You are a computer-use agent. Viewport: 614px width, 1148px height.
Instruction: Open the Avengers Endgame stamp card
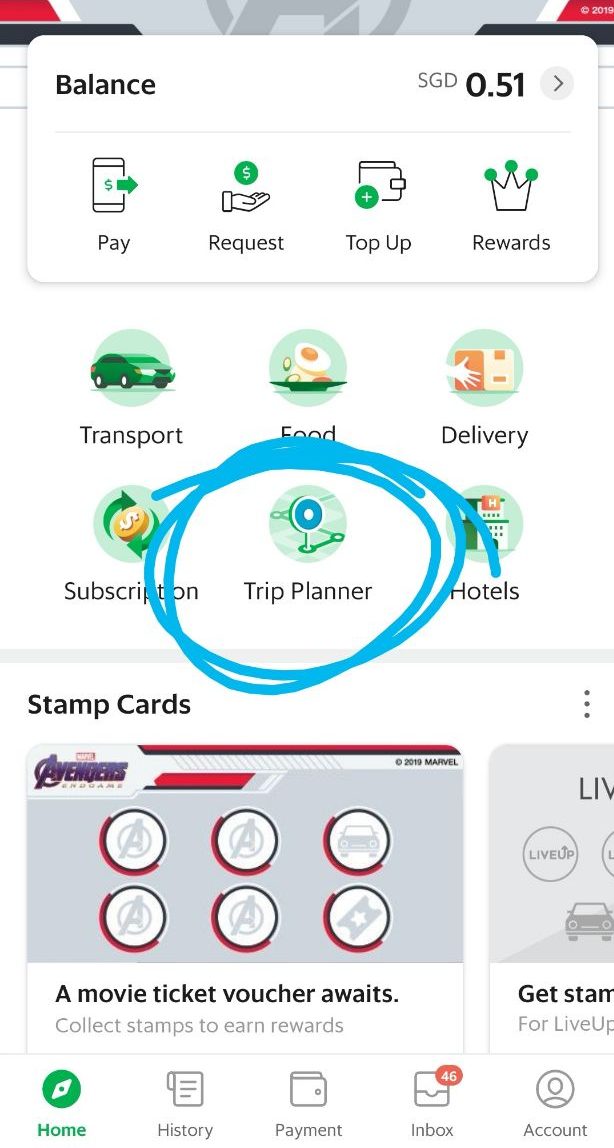pos(244,899)
